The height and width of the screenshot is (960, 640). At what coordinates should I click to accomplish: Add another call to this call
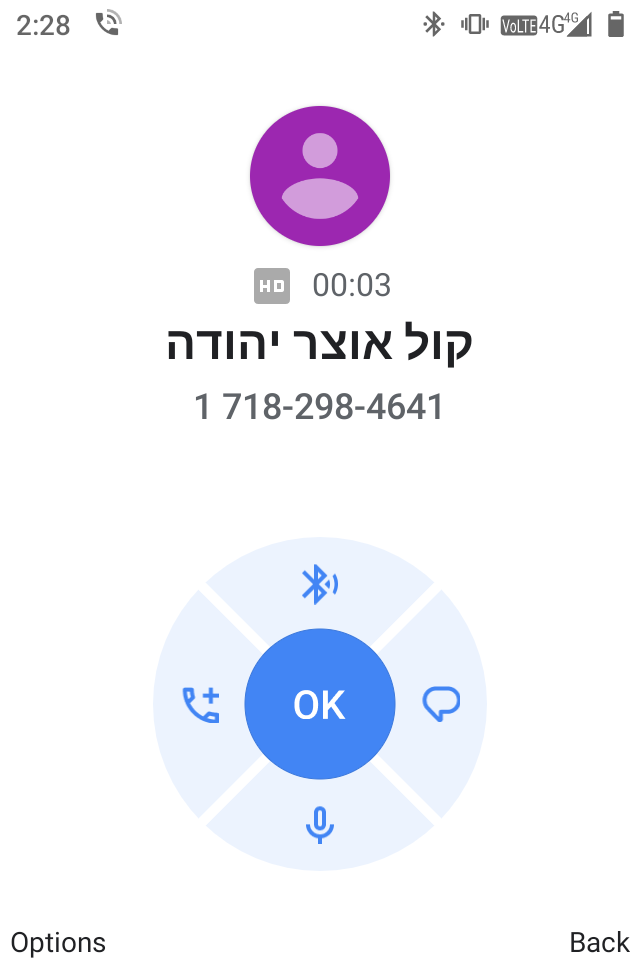coord(200,705)
